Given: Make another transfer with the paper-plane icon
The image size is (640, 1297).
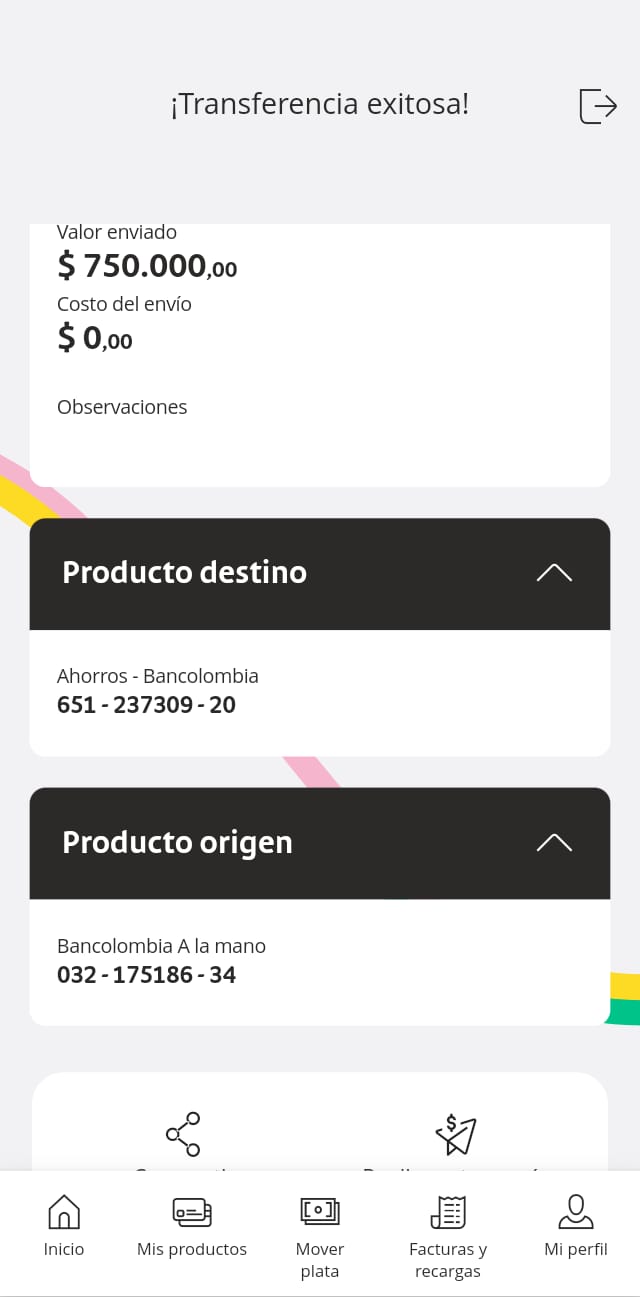Looking at the screenshot, I should pos(456,1134).
